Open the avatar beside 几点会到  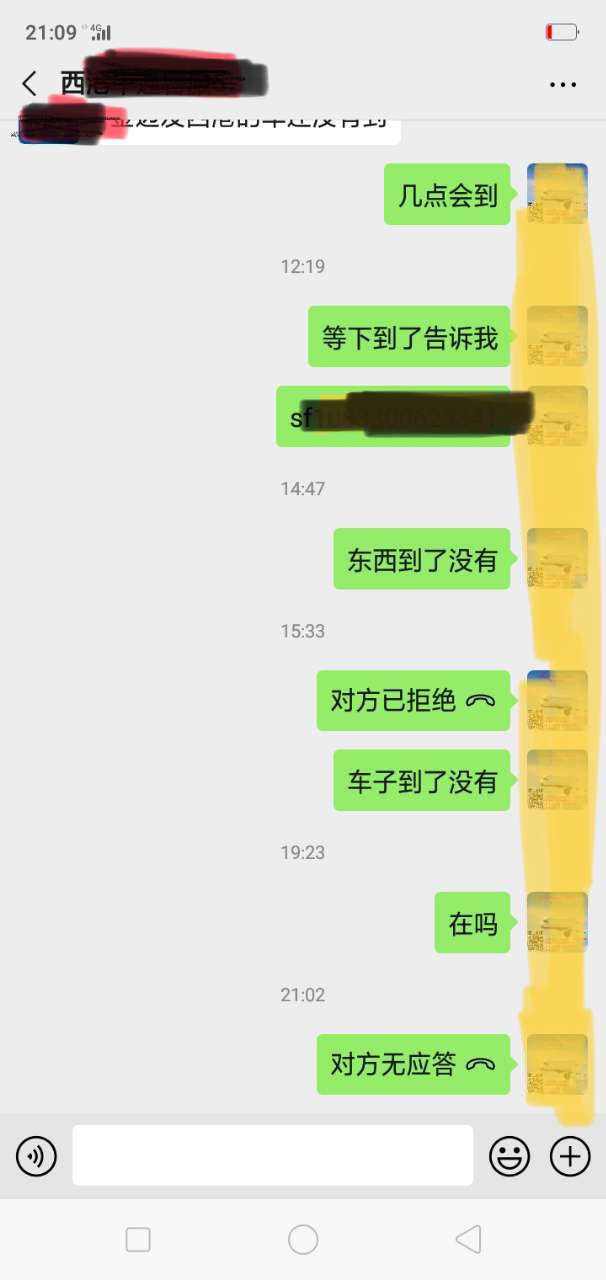click(x=557, y=194)
